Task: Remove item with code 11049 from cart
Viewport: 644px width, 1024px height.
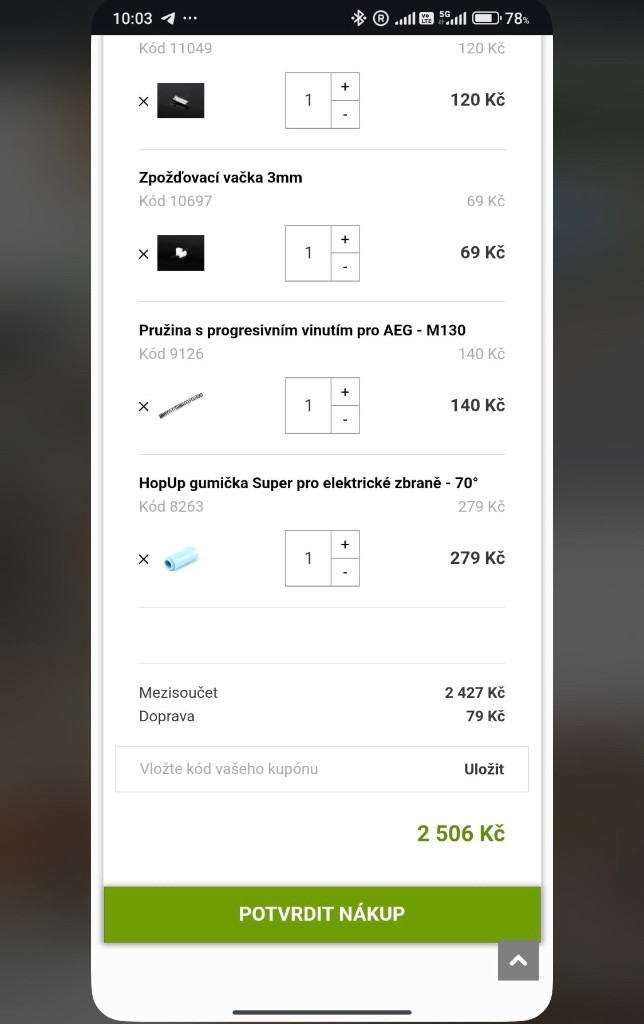Action: (x=143, y=101)
